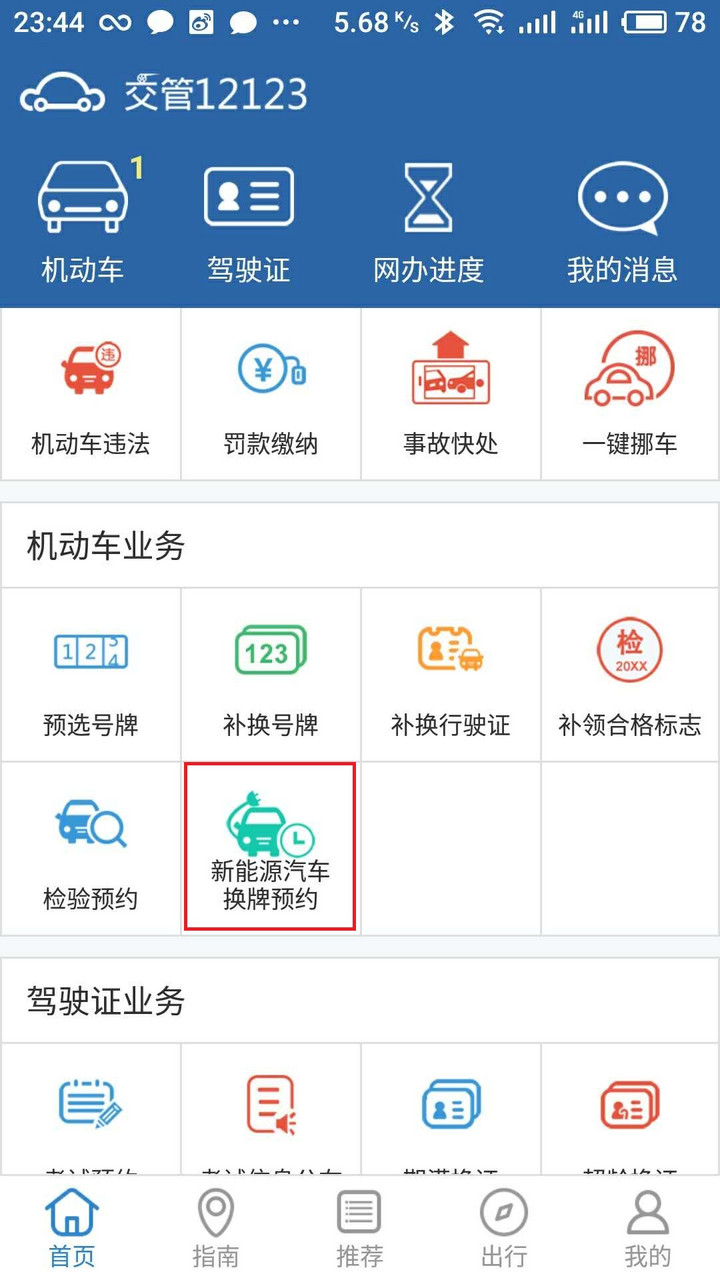Tap 一键挪车
Screen dimensions: 720x1280
(630, 395)
